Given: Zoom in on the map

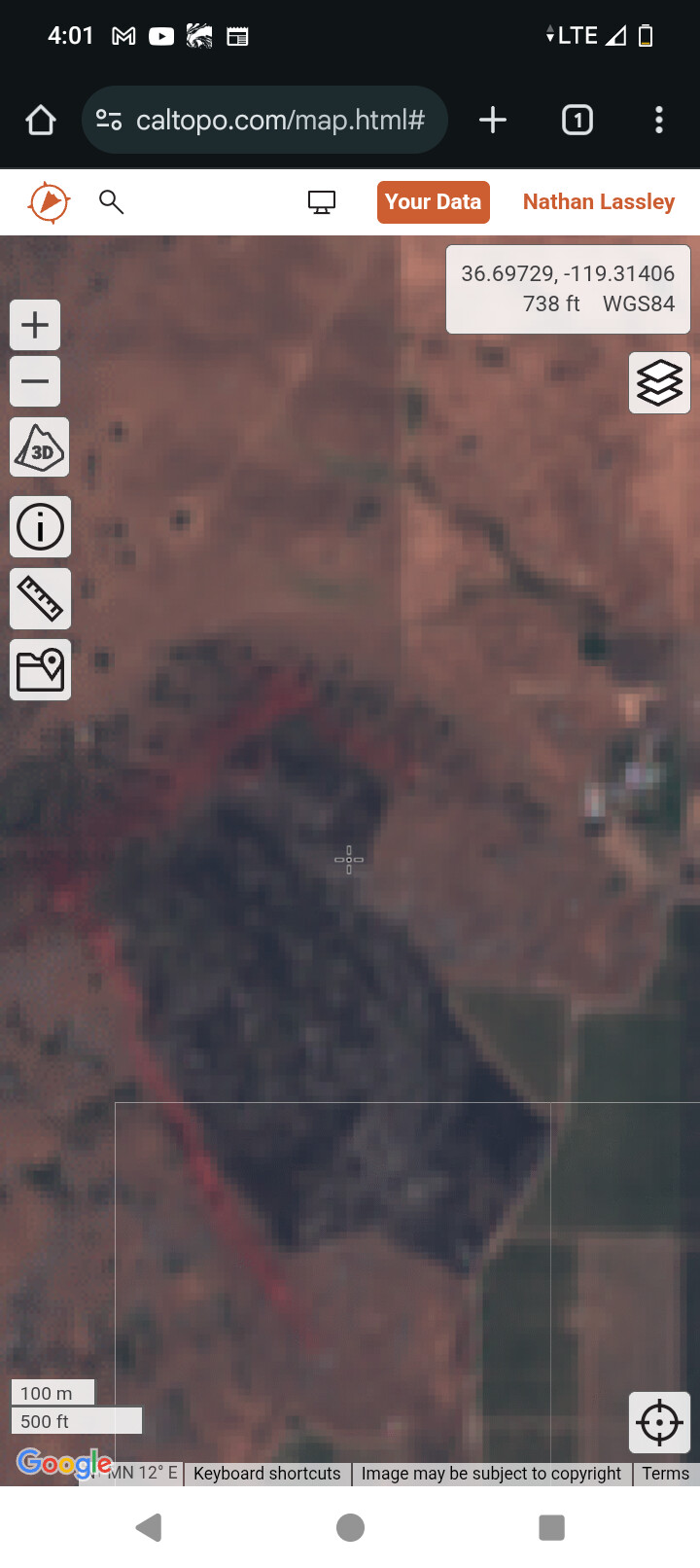Looking at the screenshot, I should pos(35,325).
